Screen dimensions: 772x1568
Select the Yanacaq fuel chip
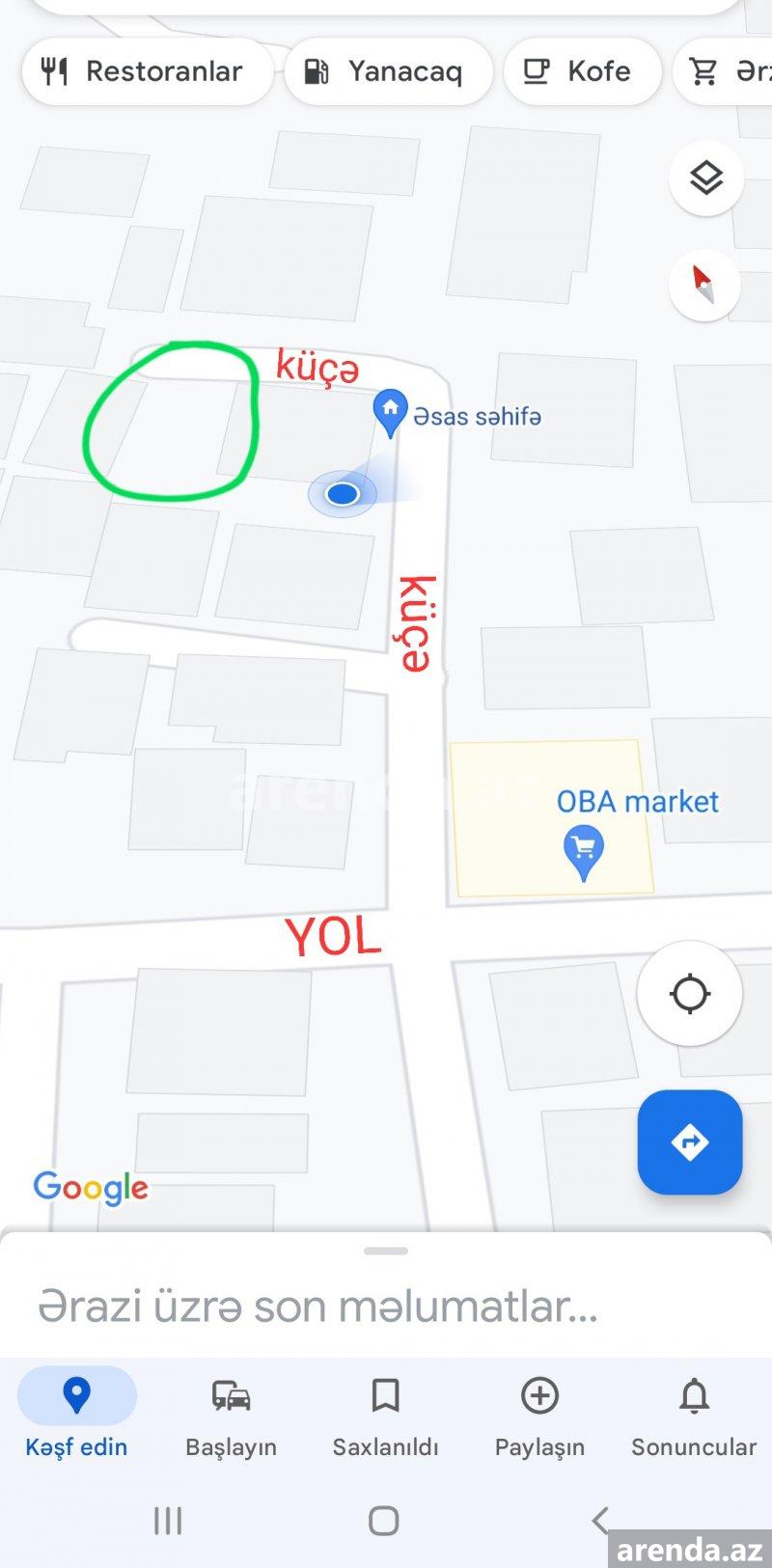(x=388, y=71)
